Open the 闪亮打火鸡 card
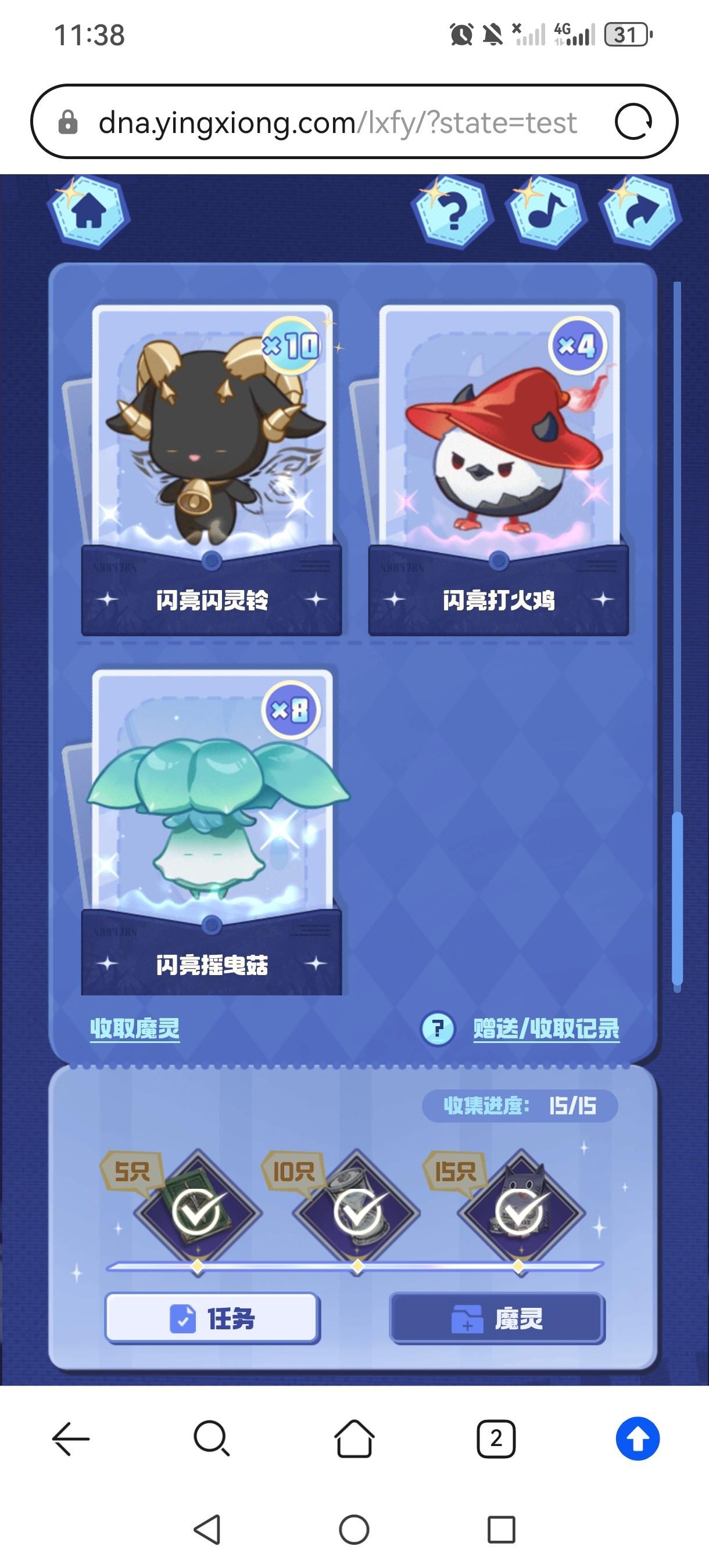Viewport: 709px width, 1568px height. 498,469
